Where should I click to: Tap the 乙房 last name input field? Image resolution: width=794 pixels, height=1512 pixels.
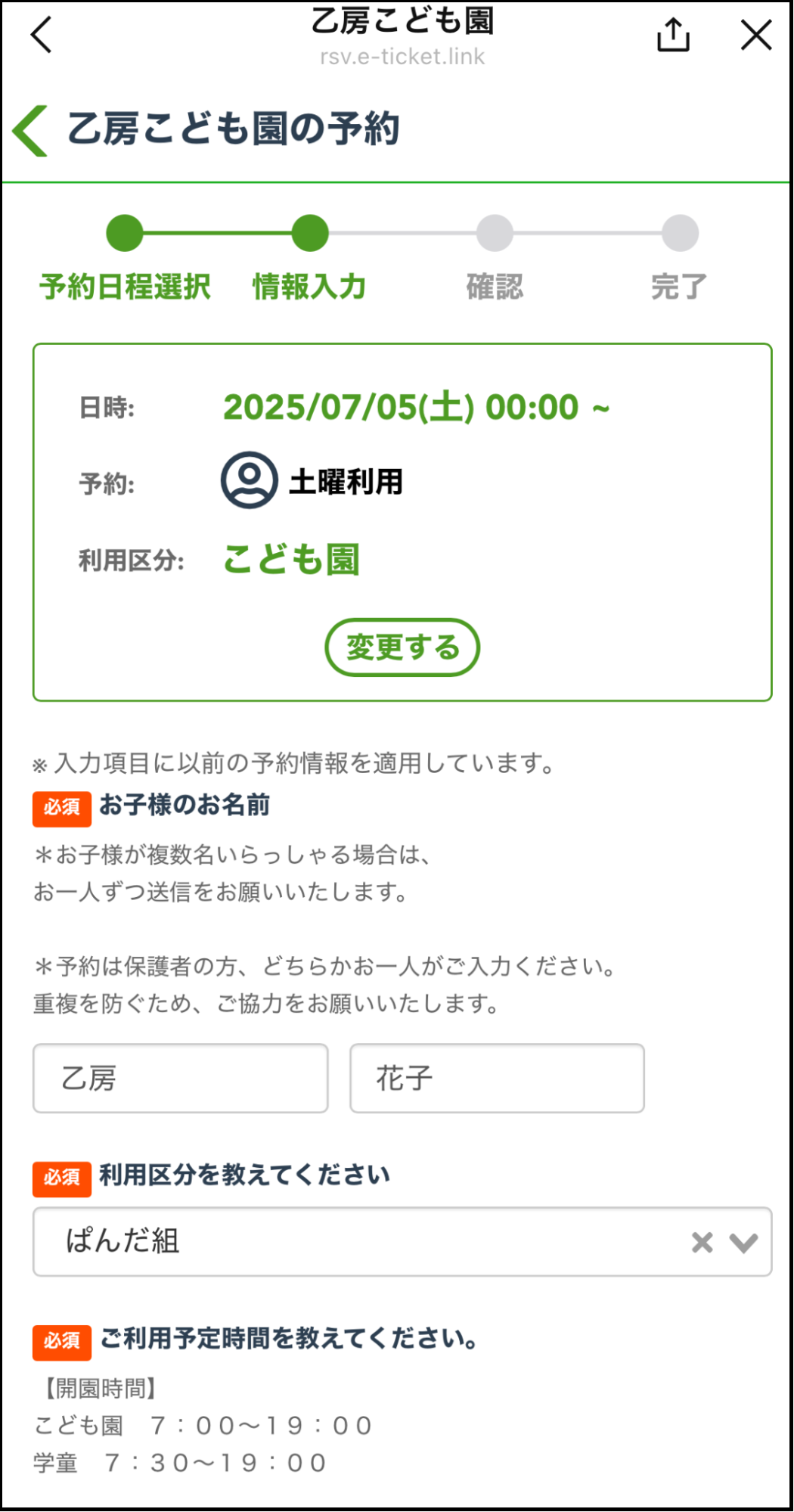(180, 1079)
